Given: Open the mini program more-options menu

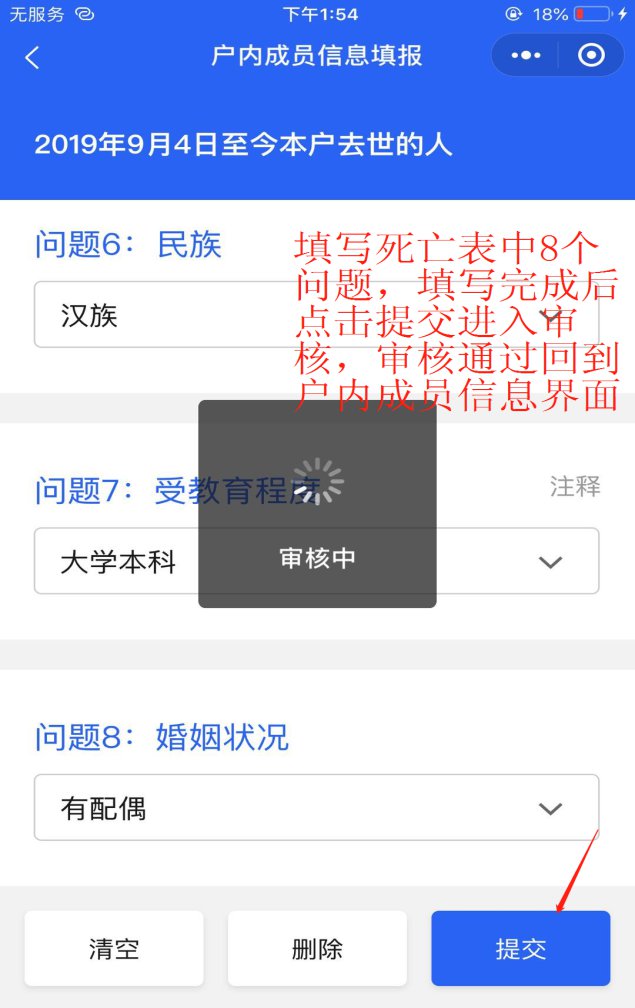Looking at the screenshot, I should [x=526, y=56].
